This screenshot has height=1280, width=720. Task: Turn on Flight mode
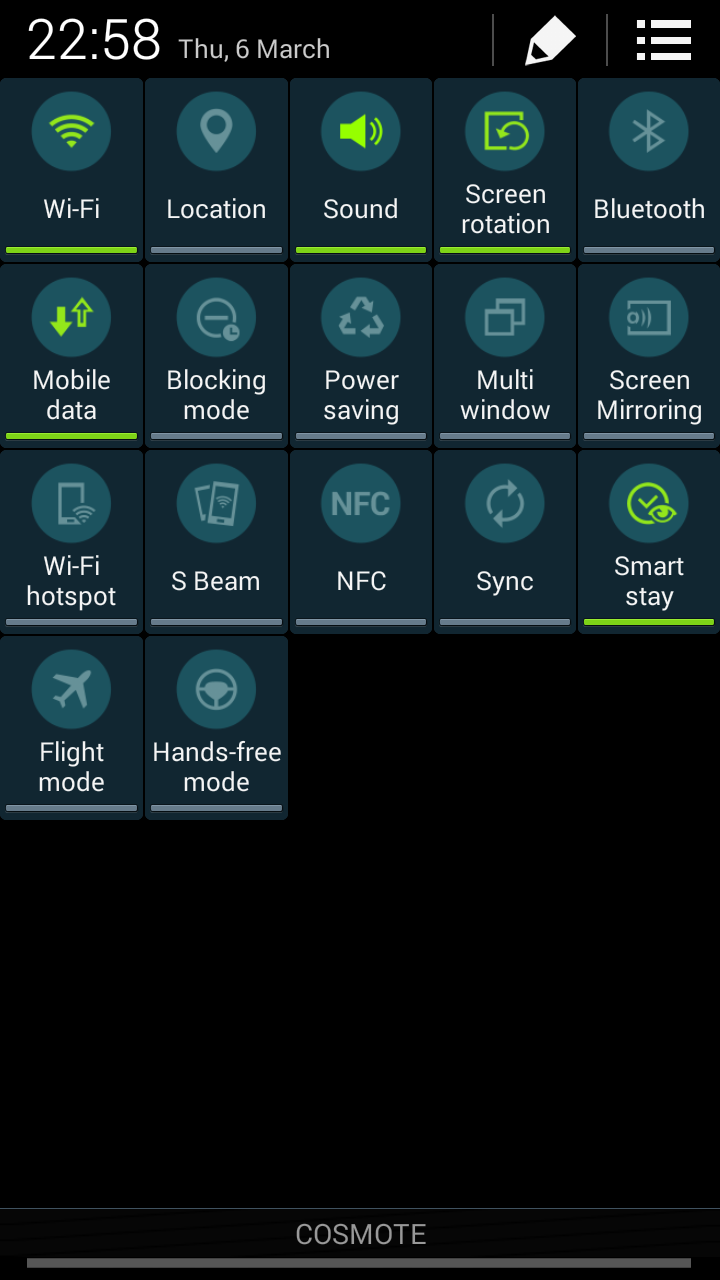click(71, 726)
